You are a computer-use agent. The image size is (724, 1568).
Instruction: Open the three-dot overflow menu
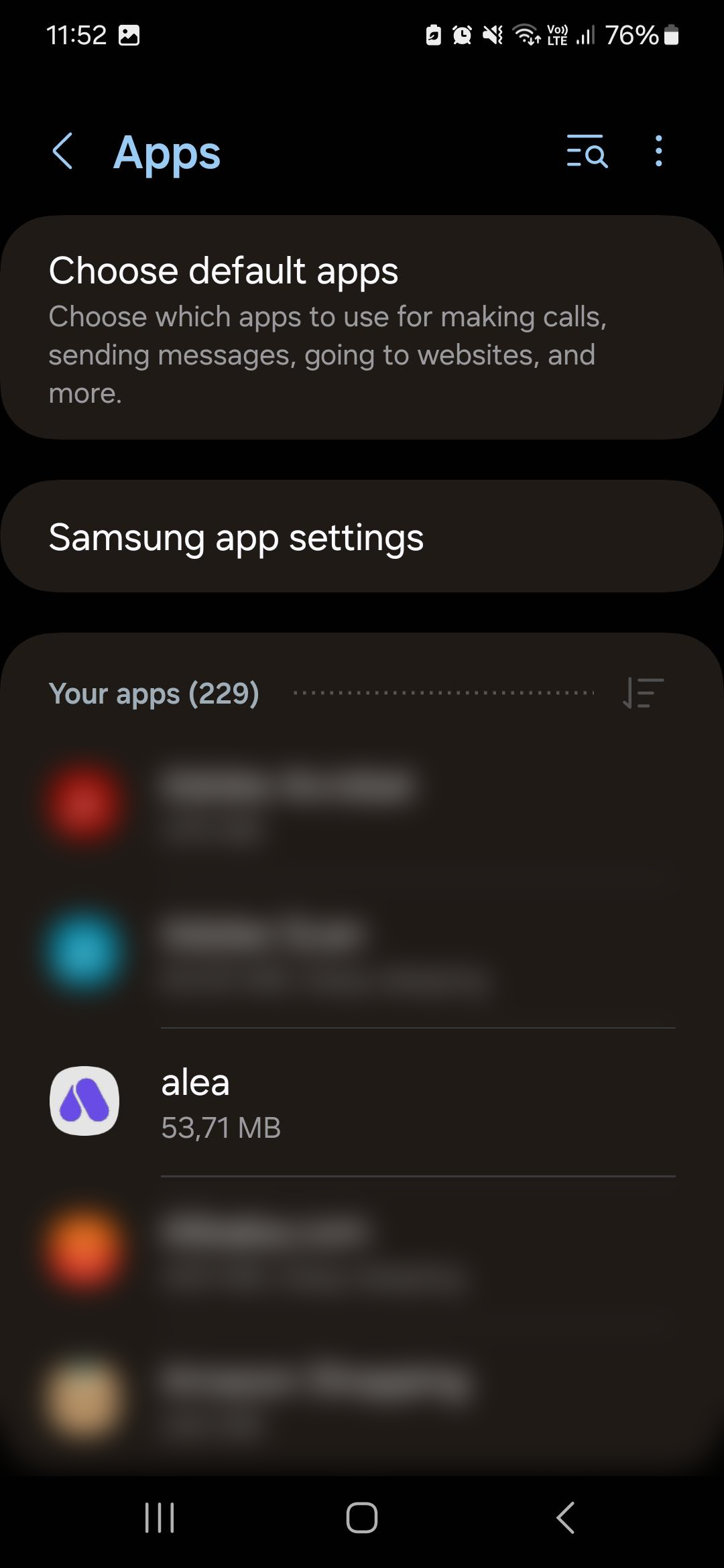tap(659, 151)
